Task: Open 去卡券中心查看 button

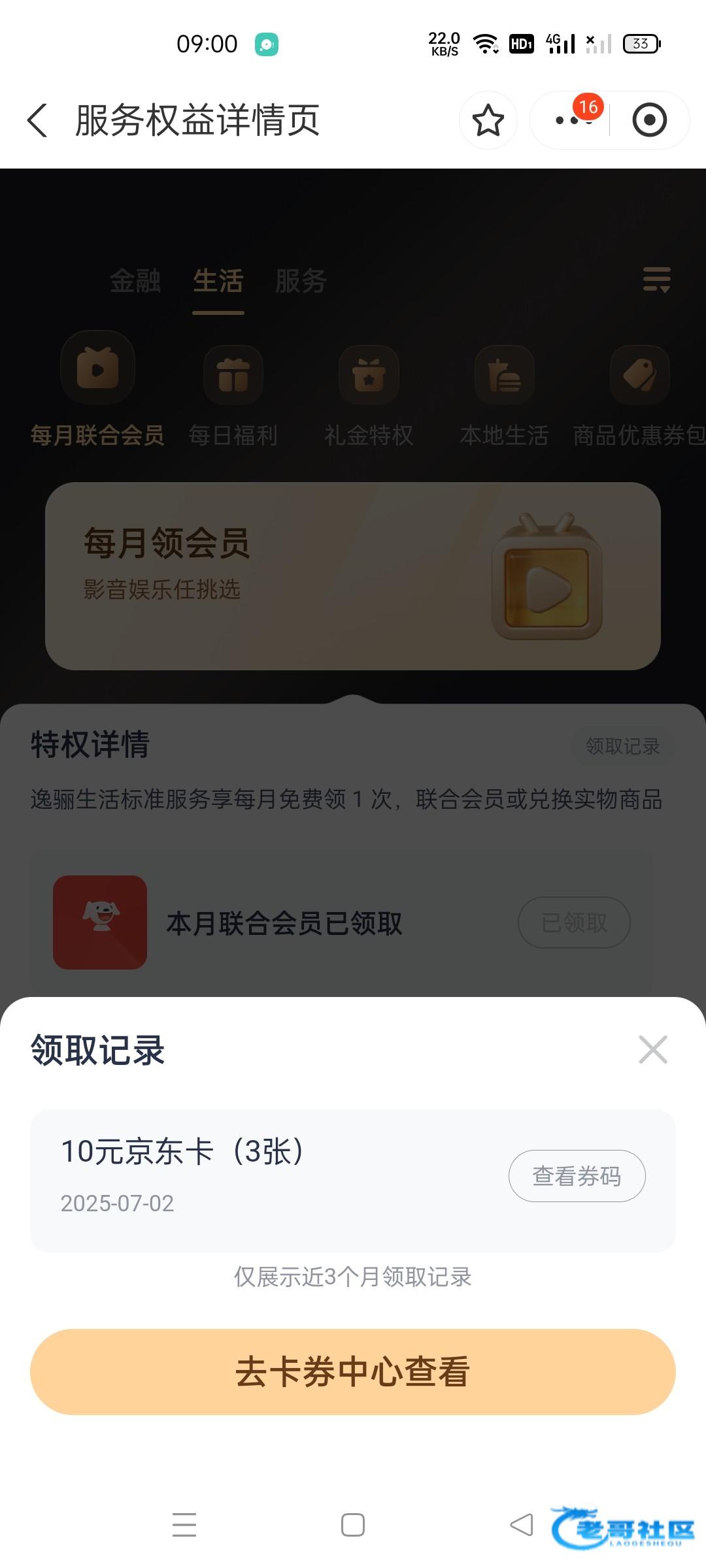Action: click(353, 1371)
